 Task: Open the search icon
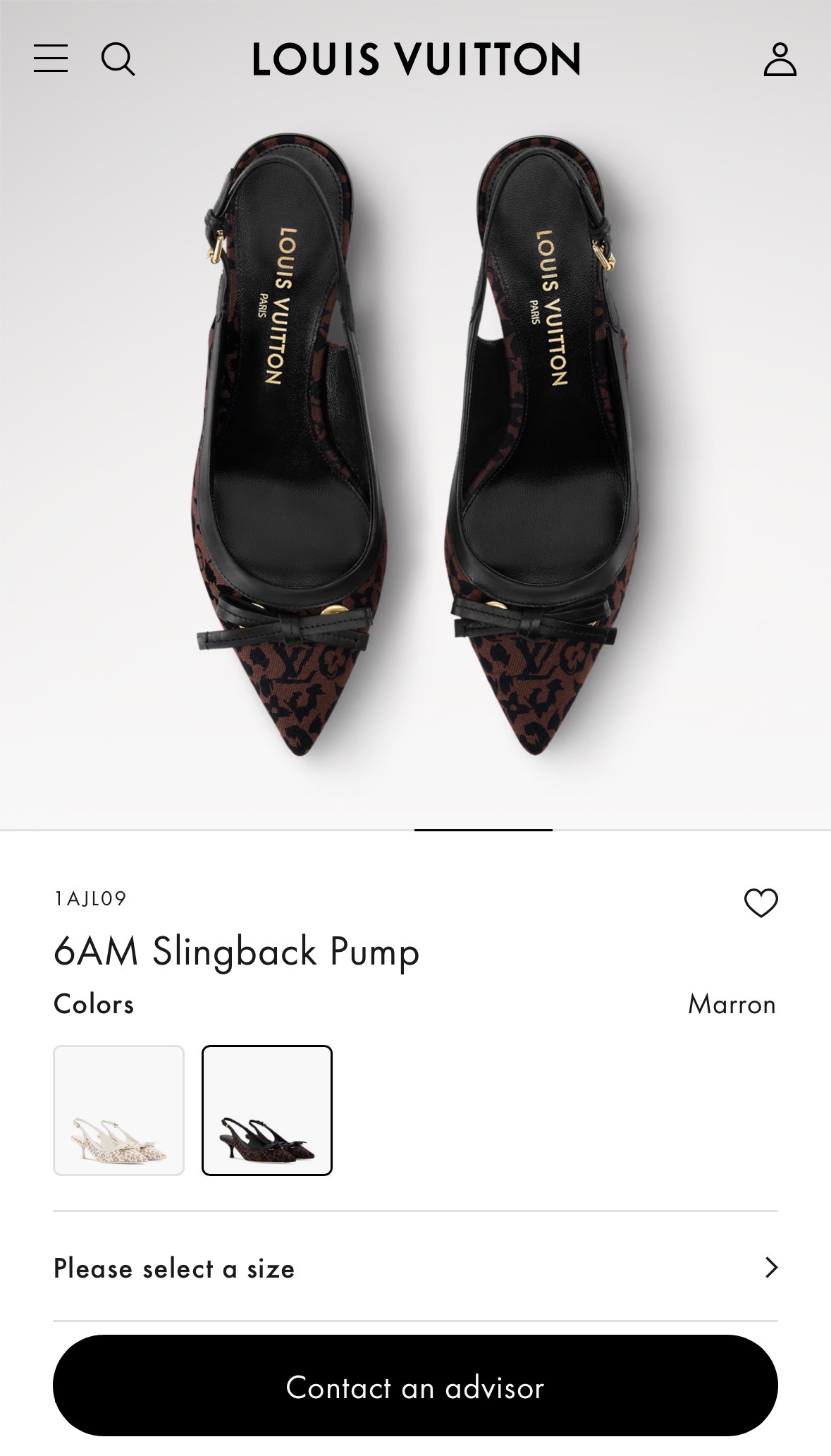coord(118,59)
